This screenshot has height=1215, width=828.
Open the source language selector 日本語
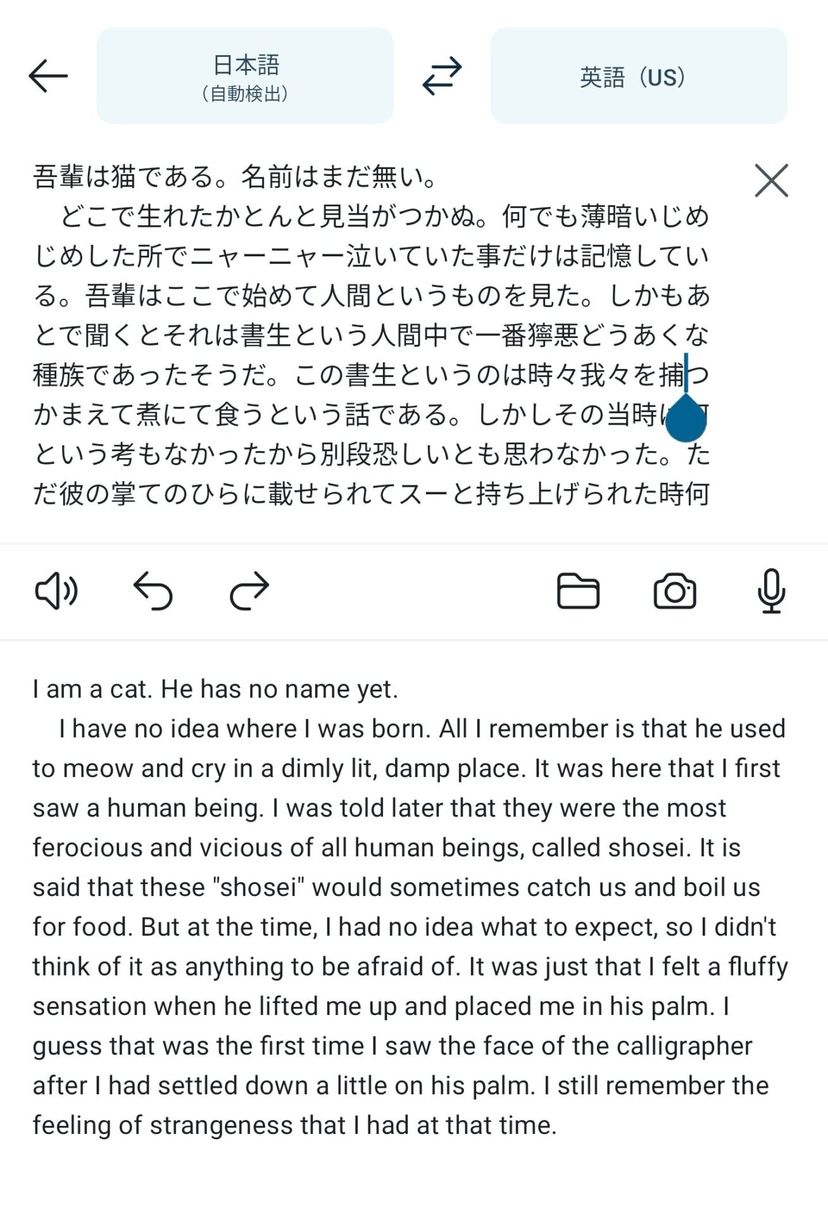point(245,77)
